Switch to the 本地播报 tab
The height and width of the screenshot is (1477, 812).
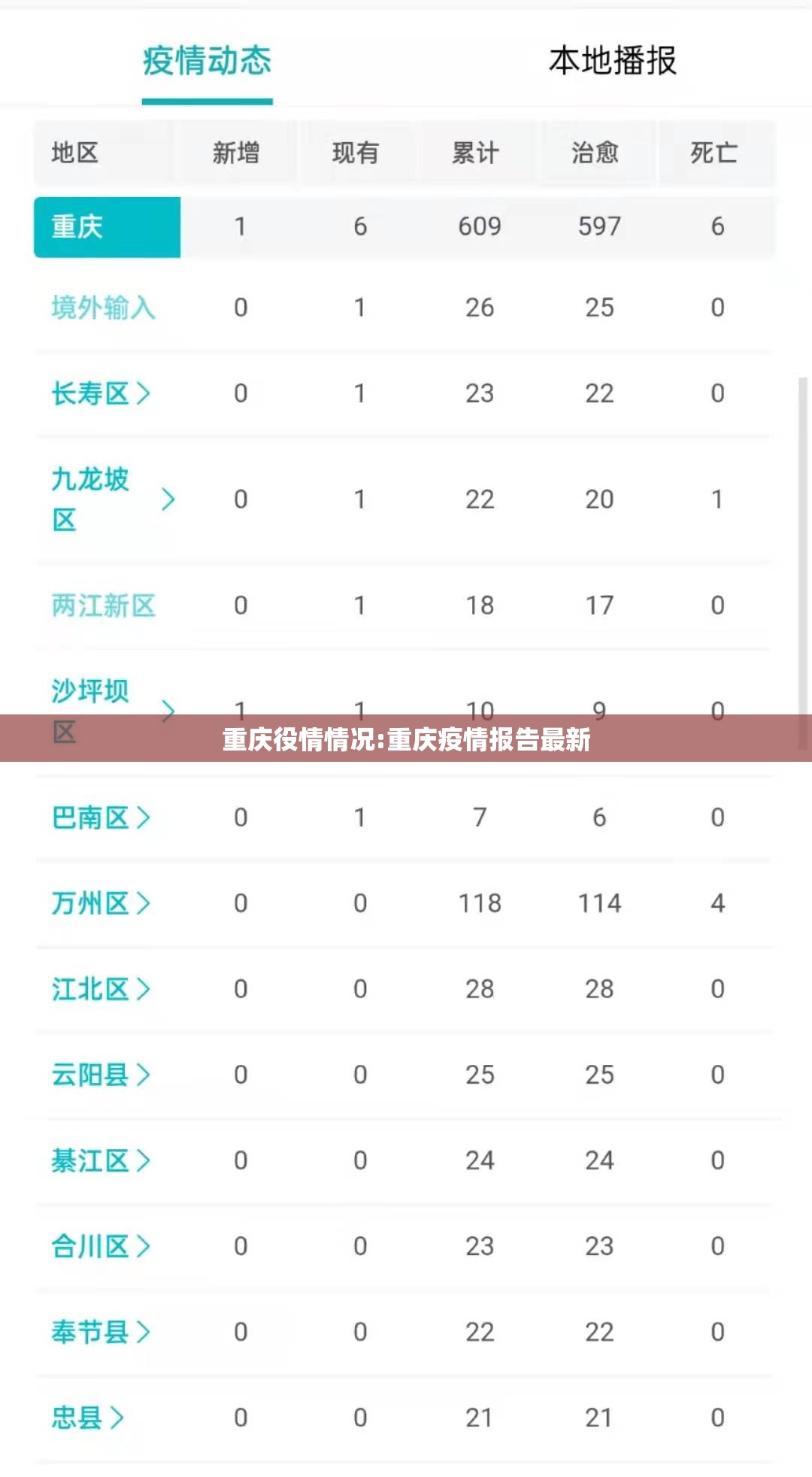[x=612, y=61]
